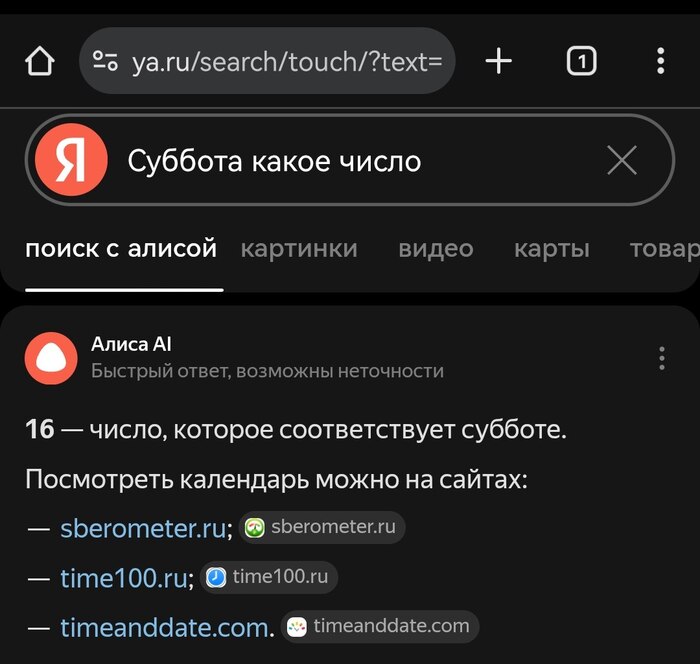
Task: Follow the timeanddate.com text link
Action: [166, 628]
